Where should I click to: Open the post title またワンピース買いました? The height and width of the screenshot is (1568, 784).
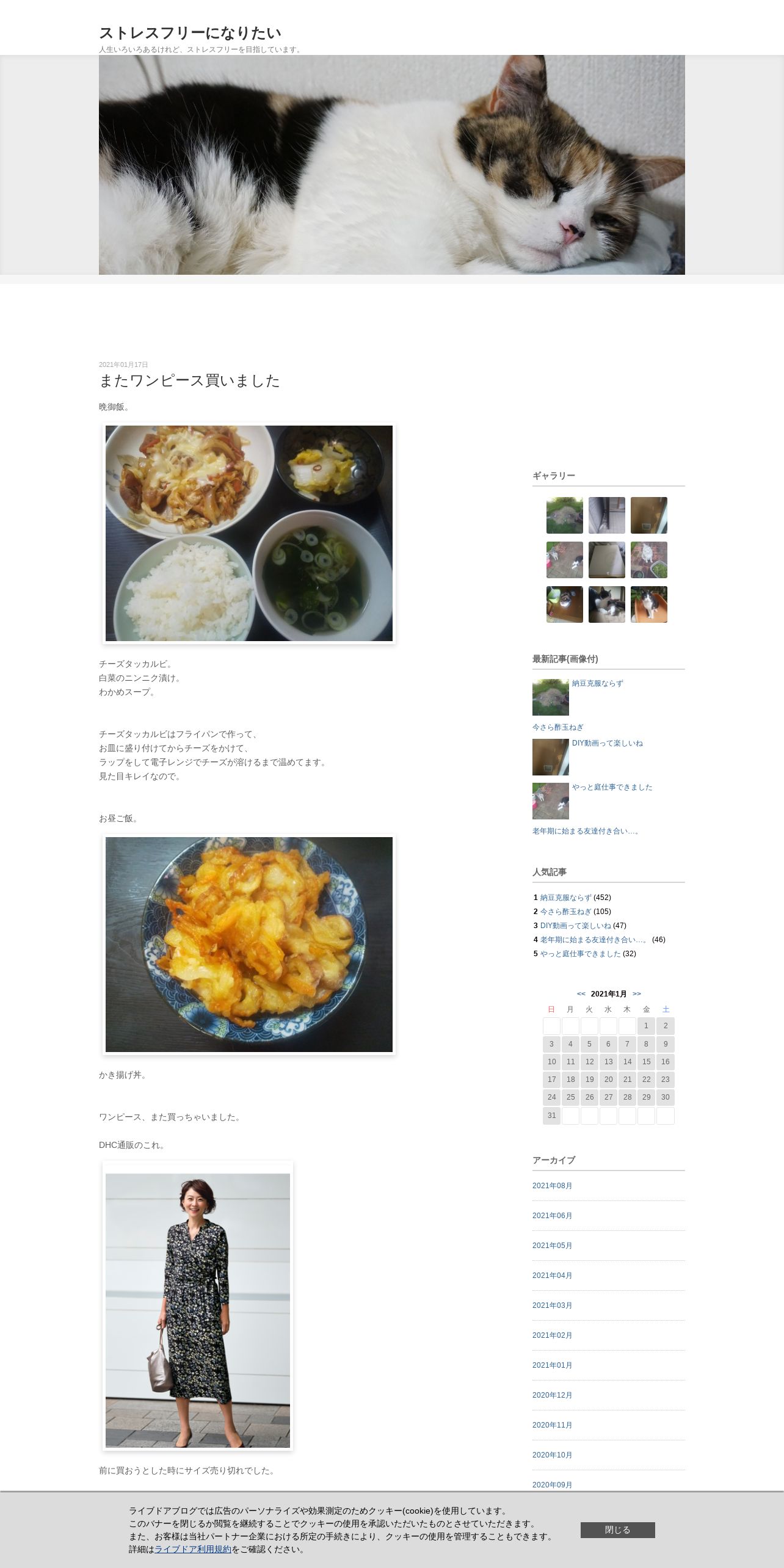tap(189, 380)
